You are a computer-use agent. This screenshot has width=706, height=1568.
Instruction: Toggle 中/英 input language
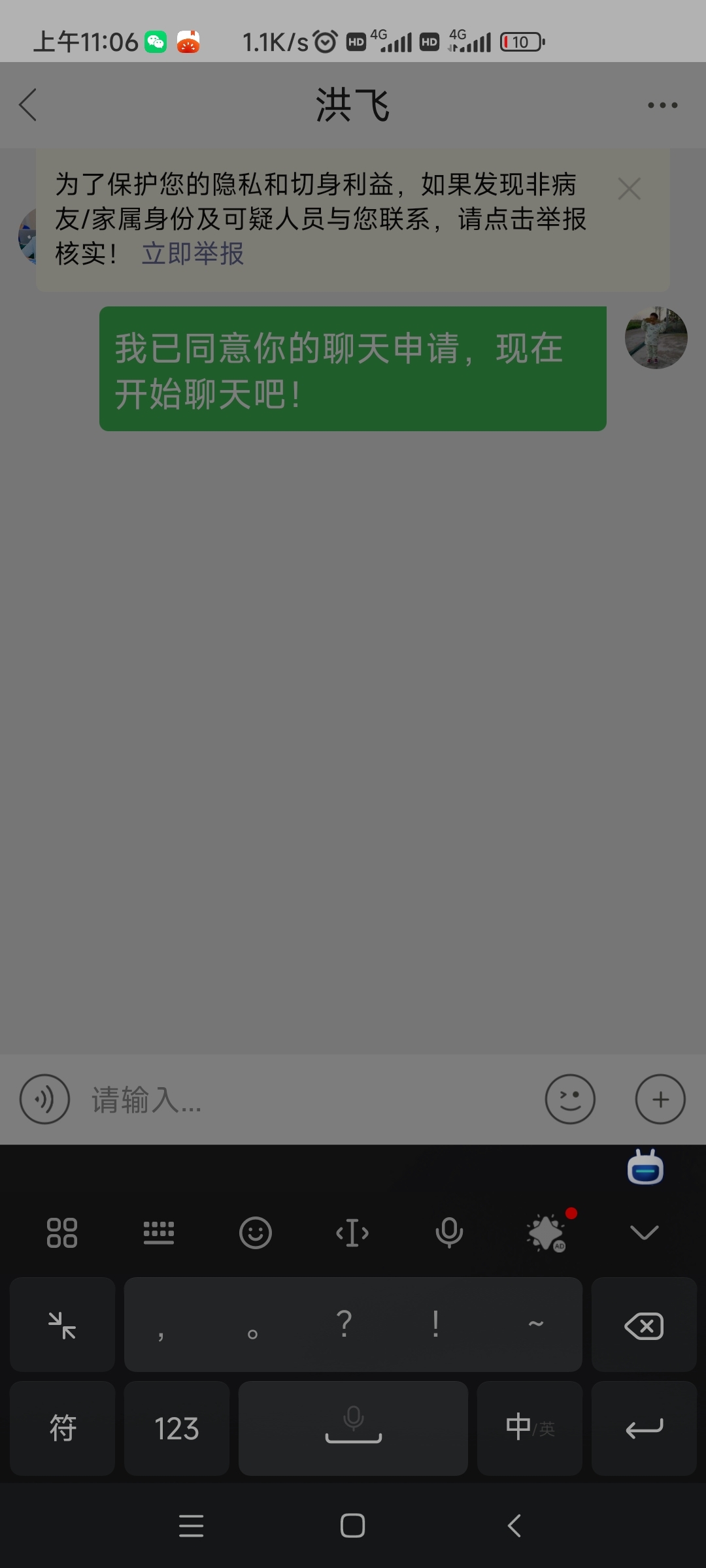coord(529,1428)
